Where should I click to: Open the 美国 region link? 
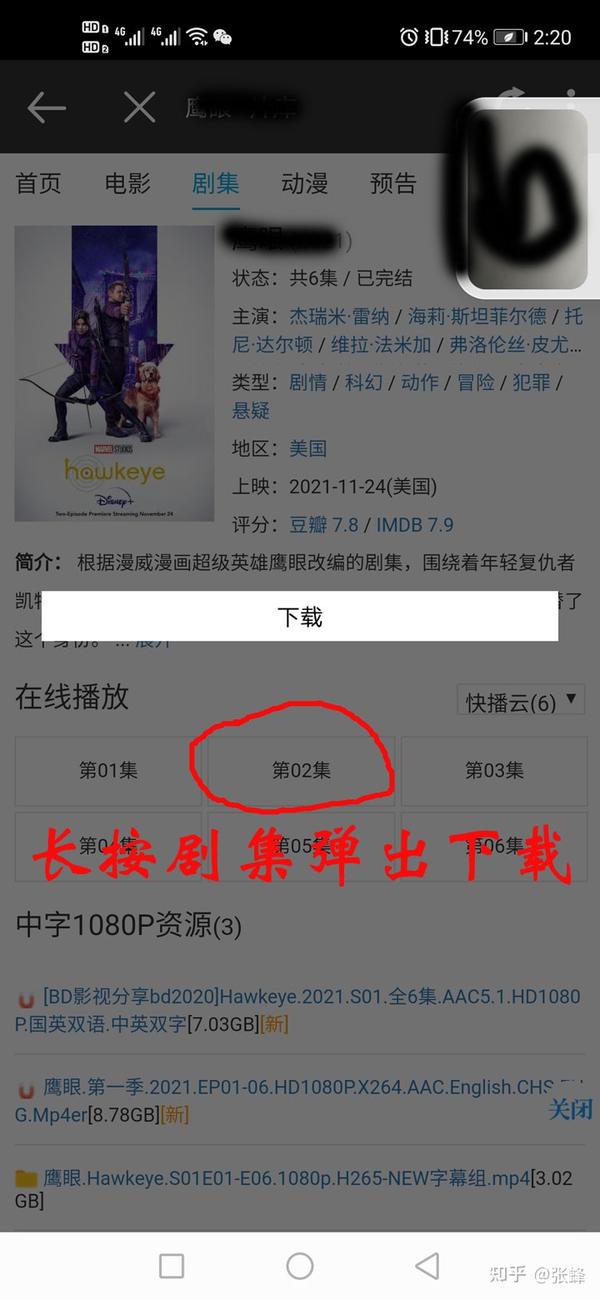(308, 448)
